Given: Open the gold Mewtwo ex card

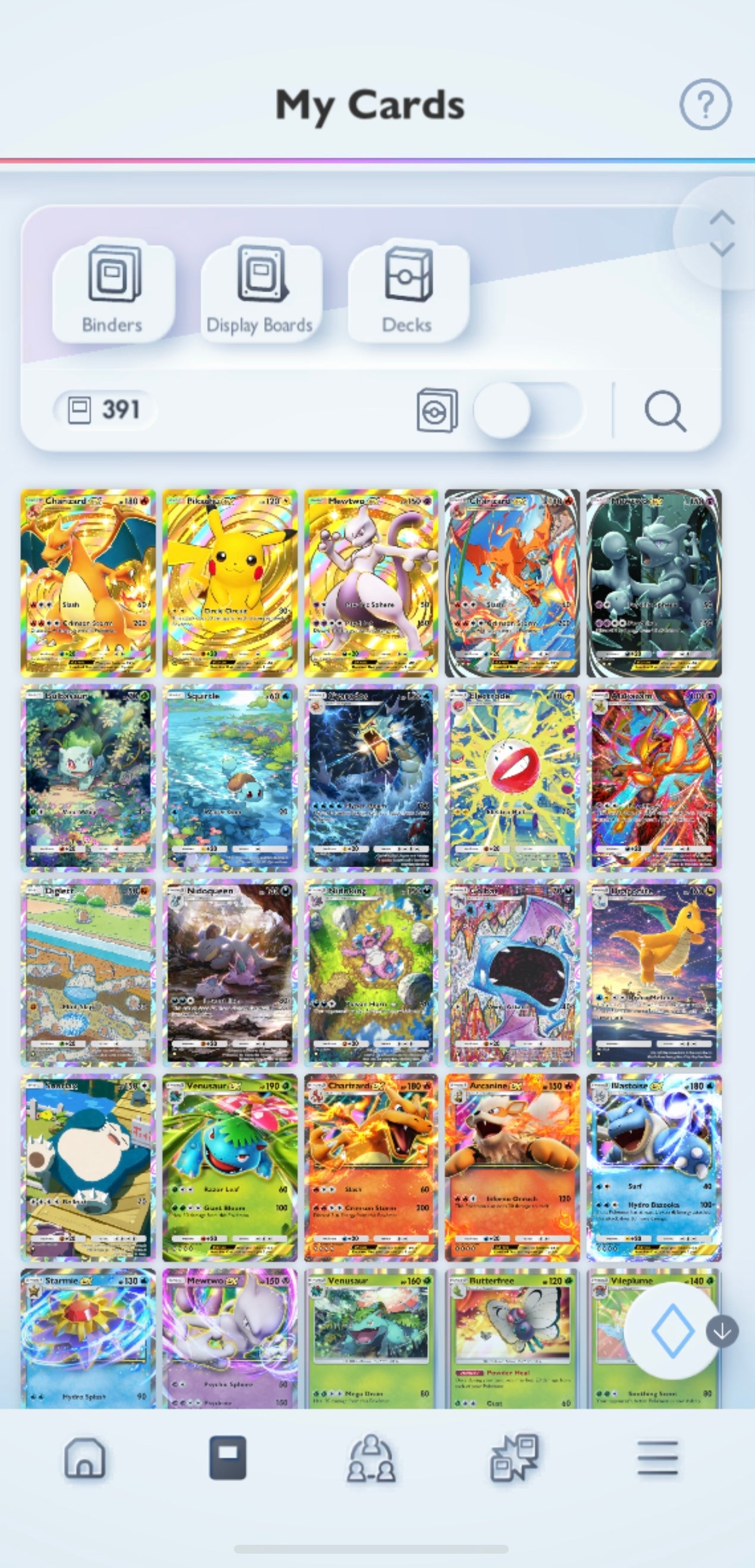Looking at the screenshot, I should (x=371, y=583).
